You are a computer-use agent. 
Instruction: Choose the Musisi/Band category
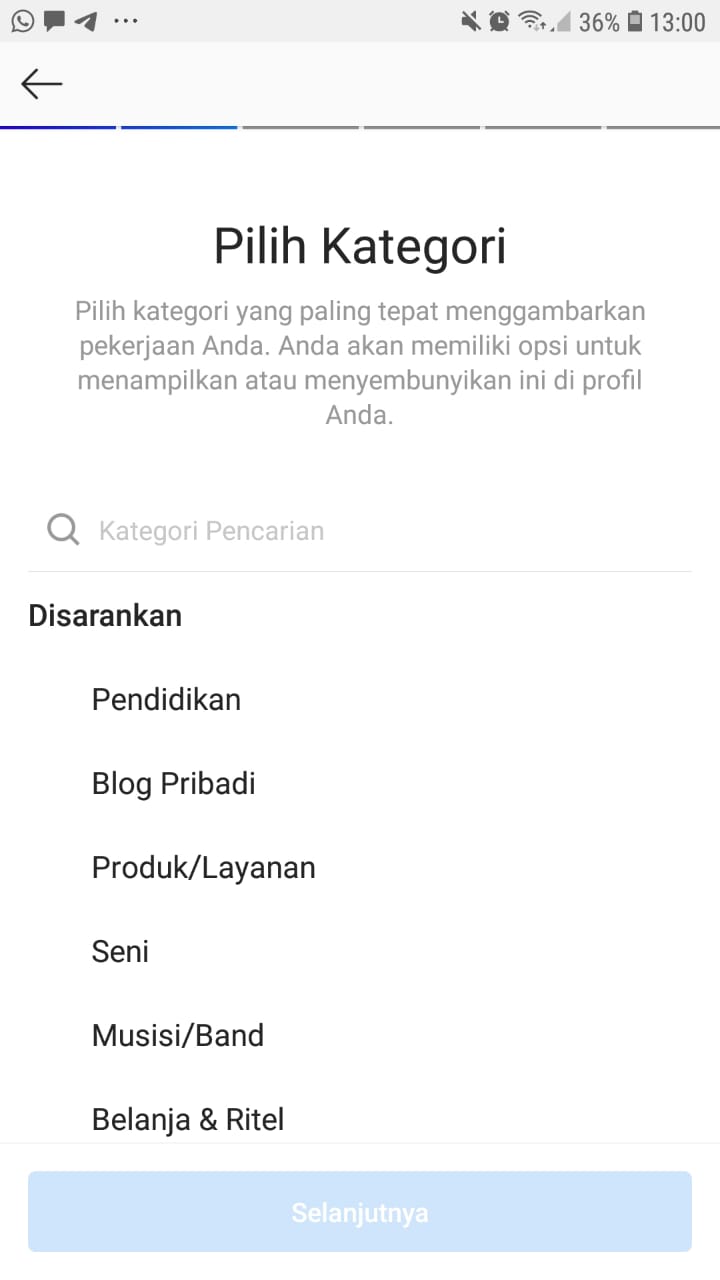[177, 1035]
